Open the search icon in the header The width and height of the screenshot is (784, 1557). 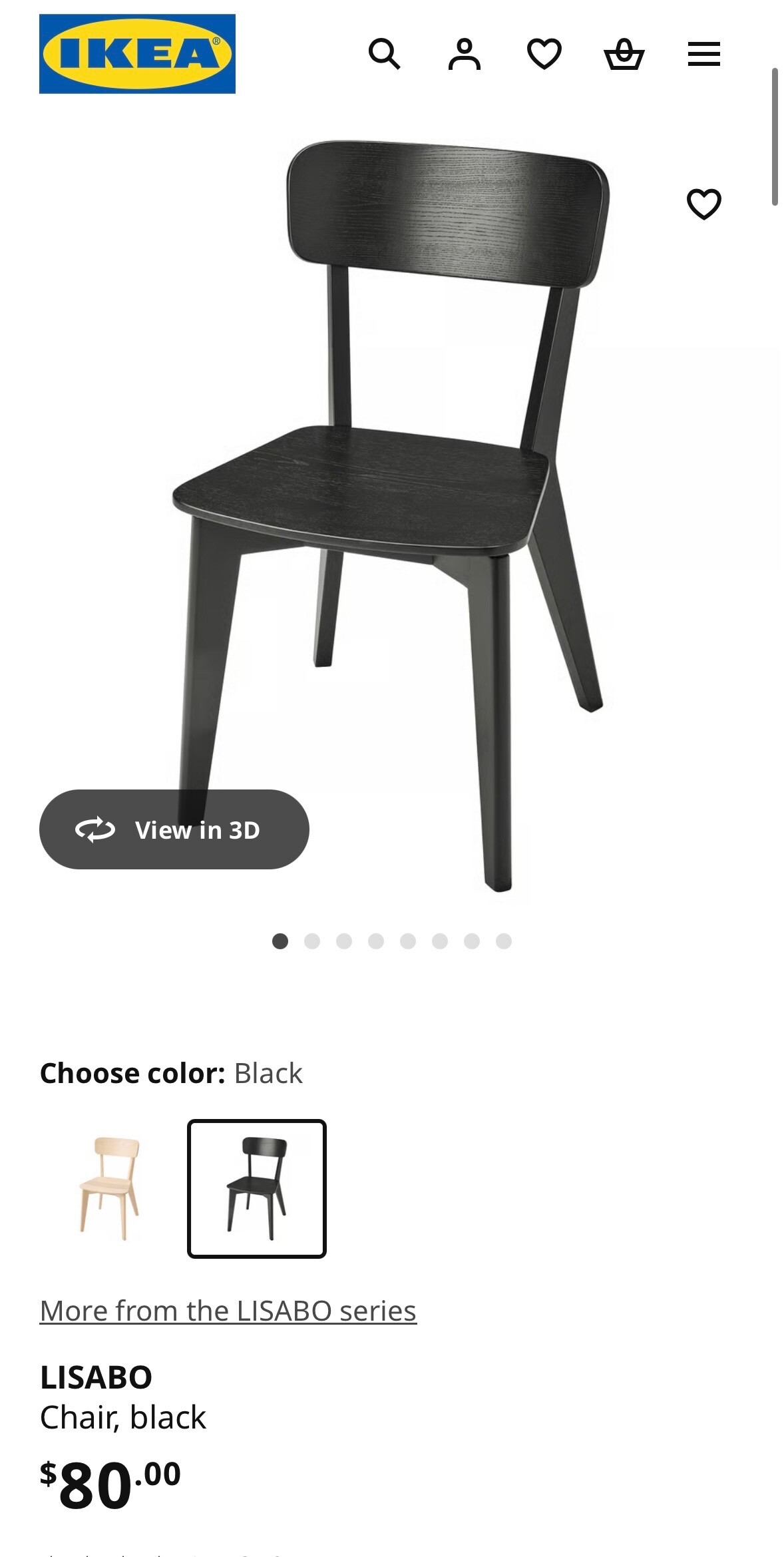pos(384,54)
